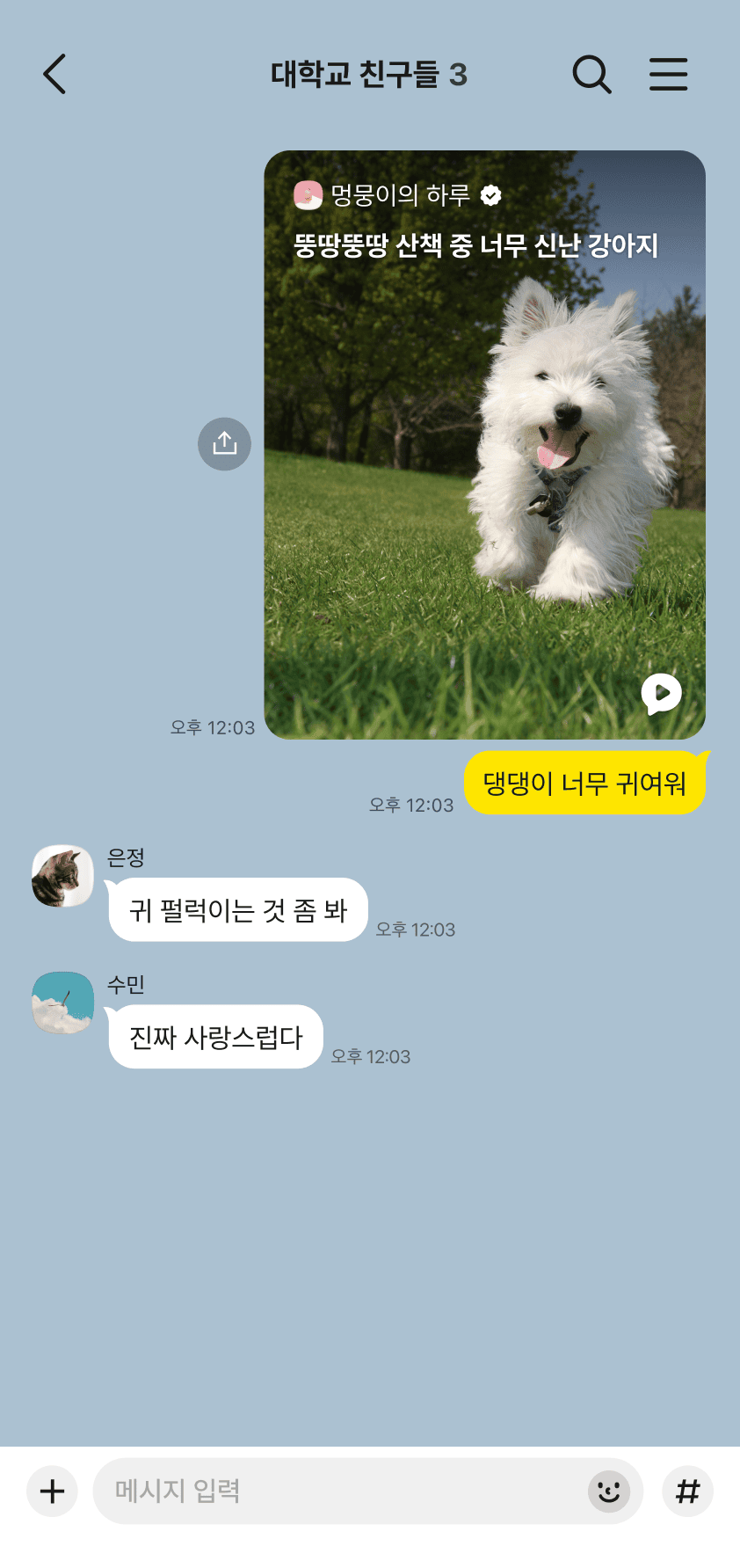Viewport: 740px width, 1568px height.
Task: Tap 수민's message 진짜 사랑스럽다
Action: click(214, 1036)
